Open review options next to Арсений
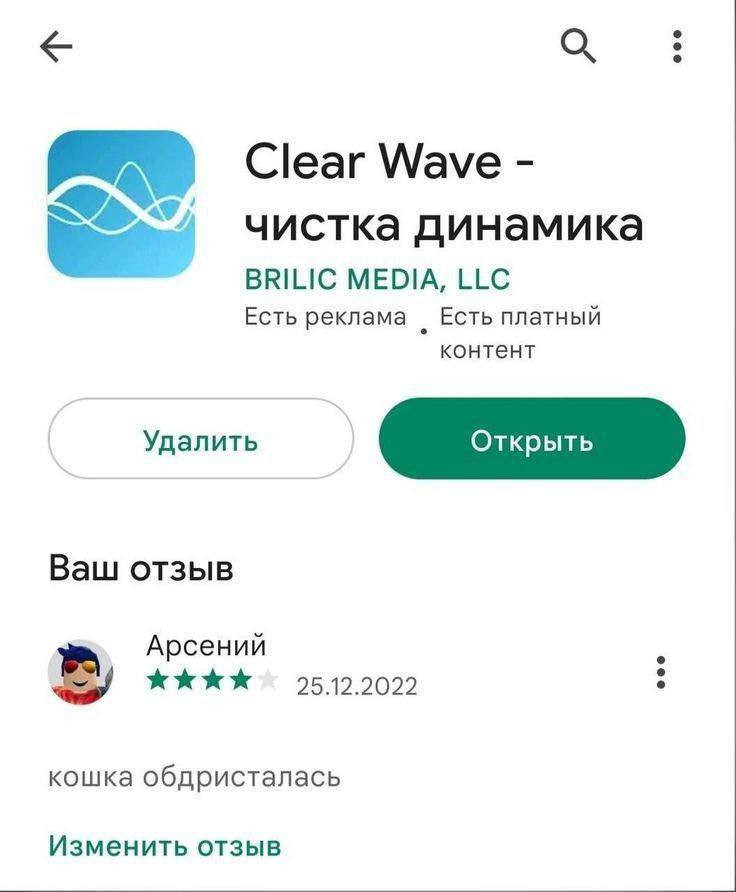This screenshot has height=892, width=736. [661, 673]
